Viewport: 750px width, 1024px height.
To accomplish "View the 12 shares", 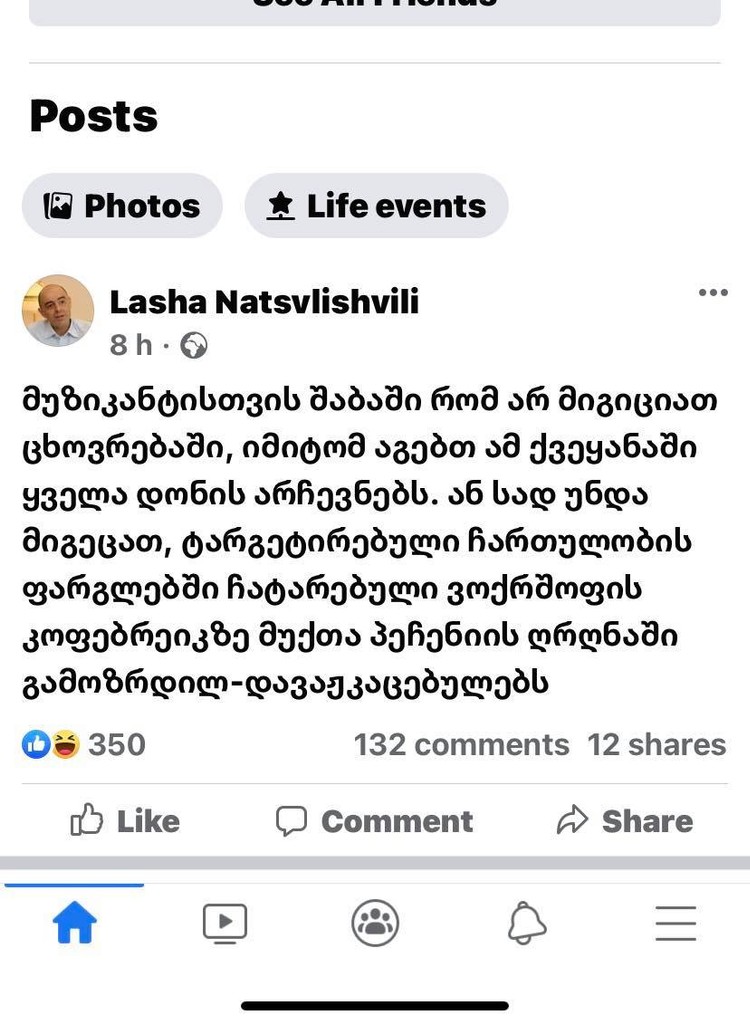I will click(656, 744).
